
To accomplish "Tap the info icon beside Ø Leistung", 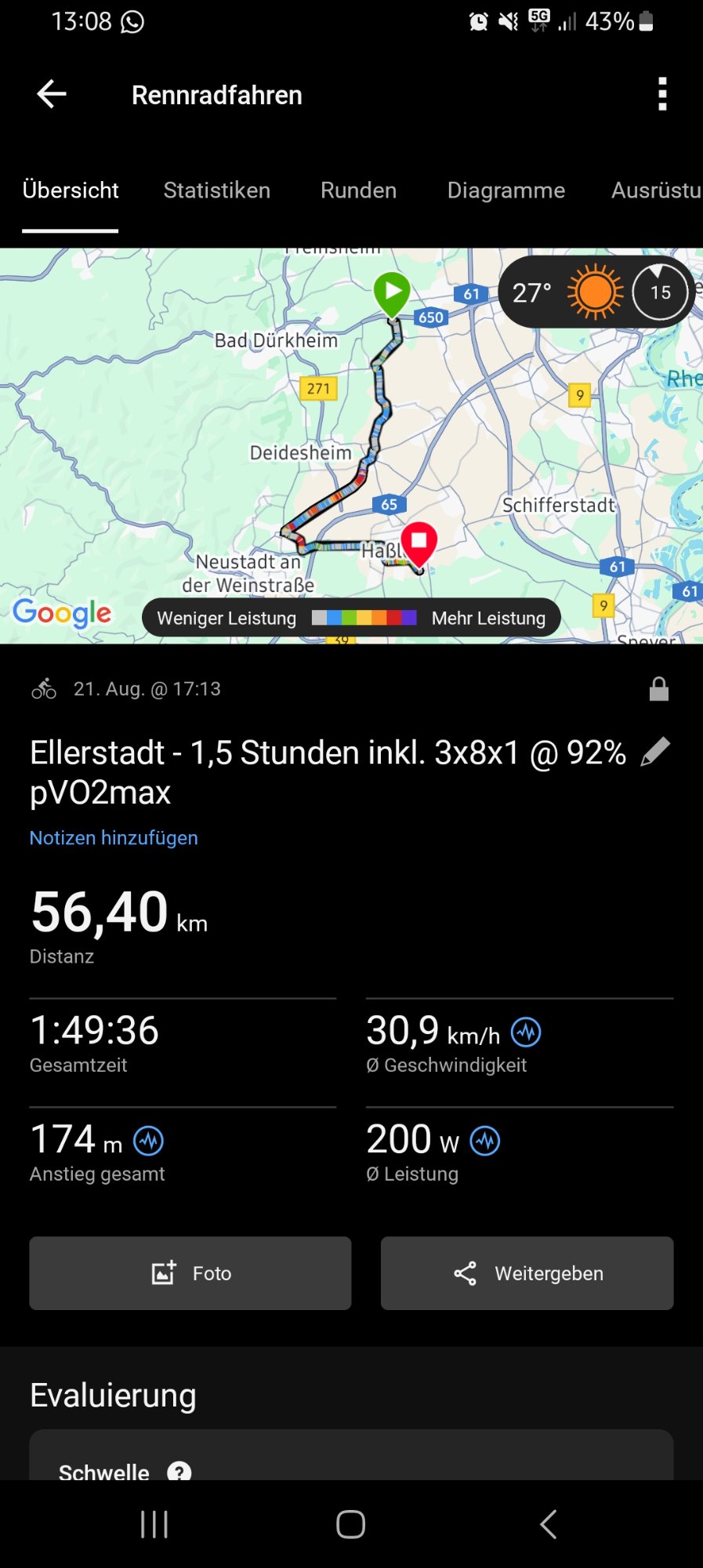I will tap(485, 1142).
